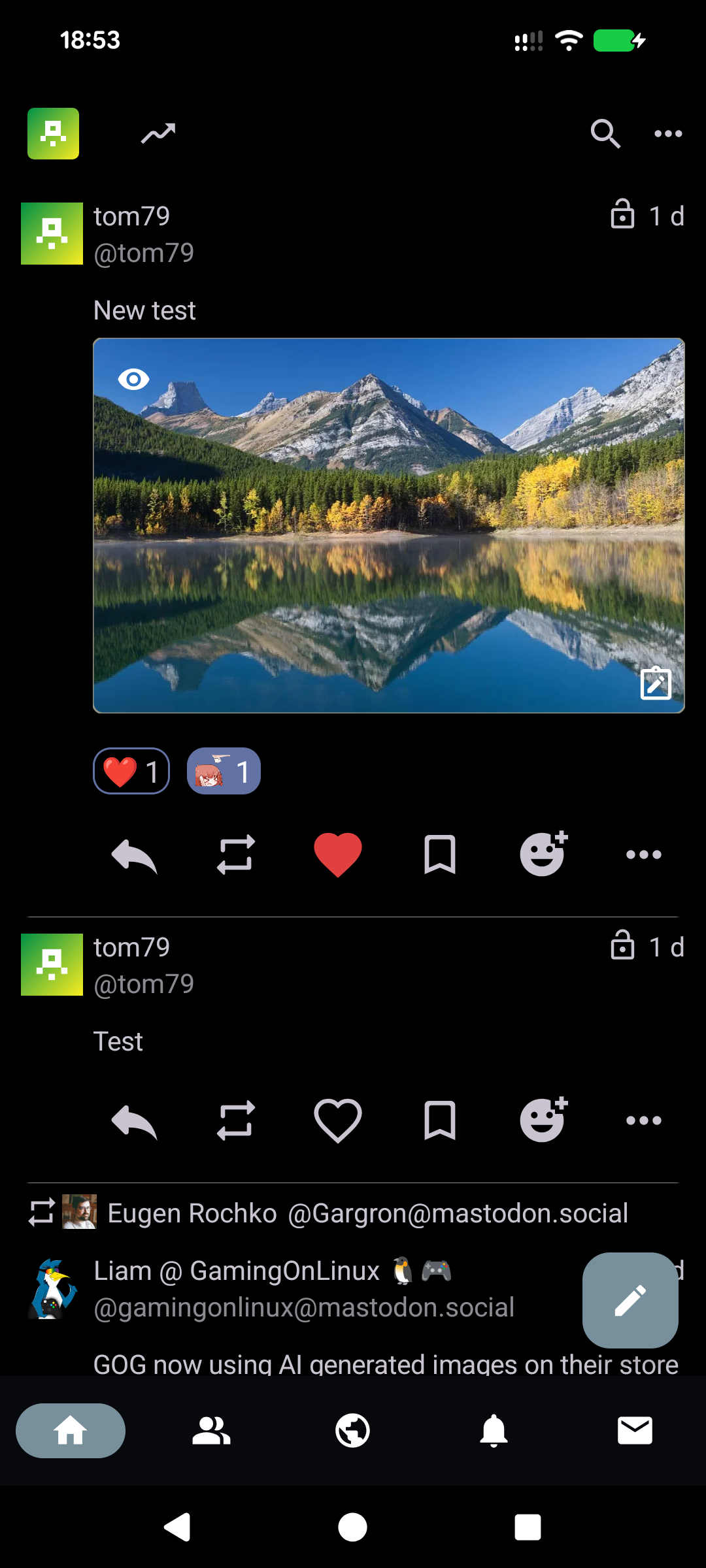Screen dimensions: 706x1568
Task: Open more options for the "Test" post
Action: pyautogui.click(x=643, y=1120)
